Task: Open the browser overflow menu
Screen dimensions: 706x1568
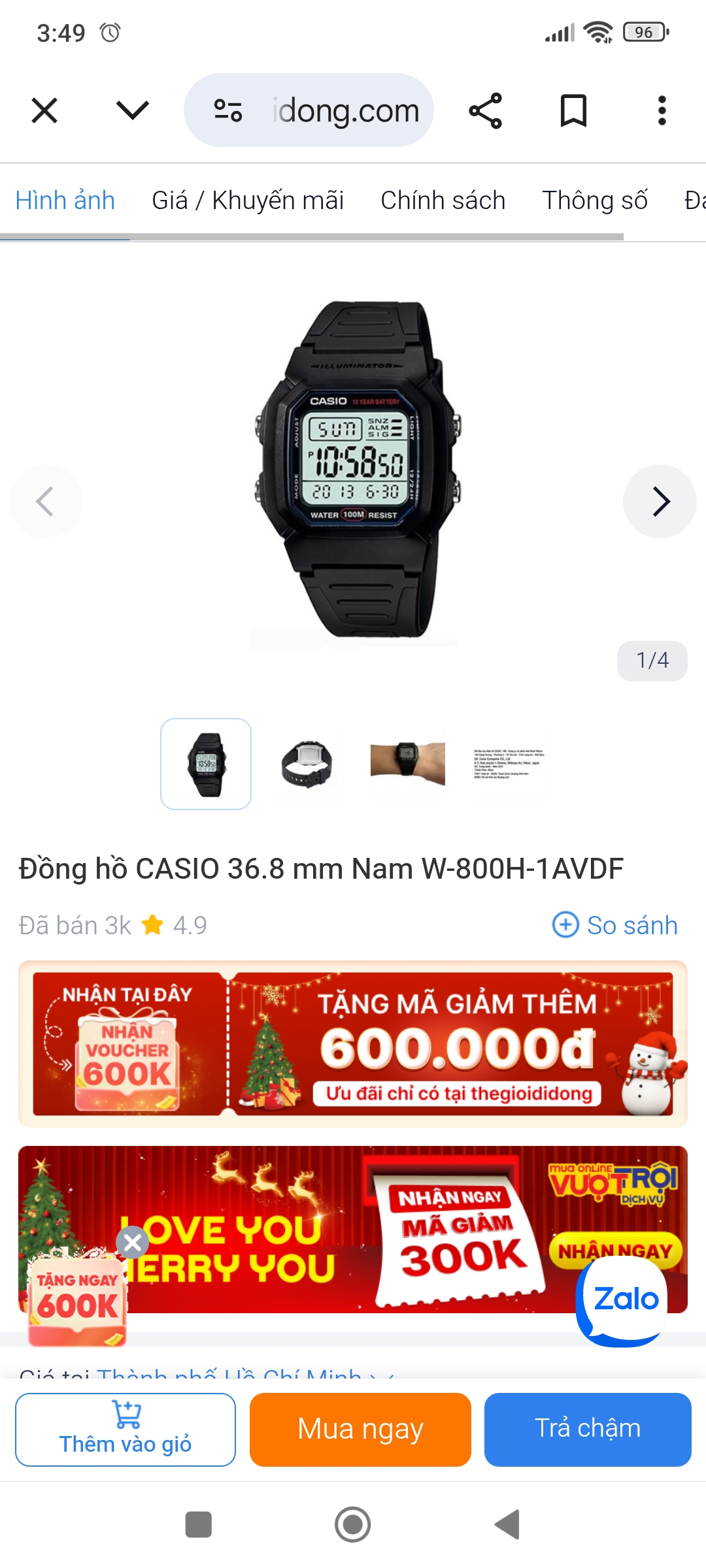Action: pos(662,110)
